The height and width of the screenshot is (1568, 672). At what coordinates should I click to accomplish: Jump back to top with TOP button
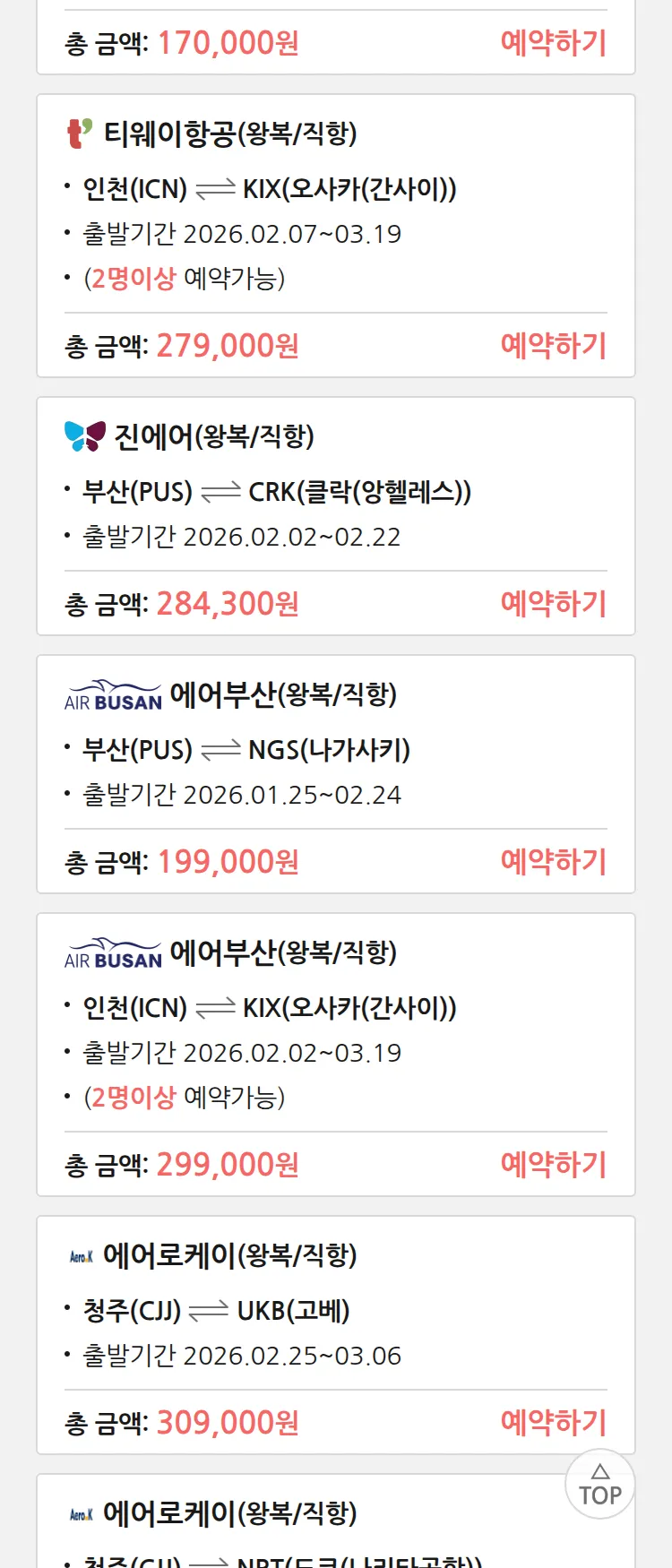coord(600,1485)
